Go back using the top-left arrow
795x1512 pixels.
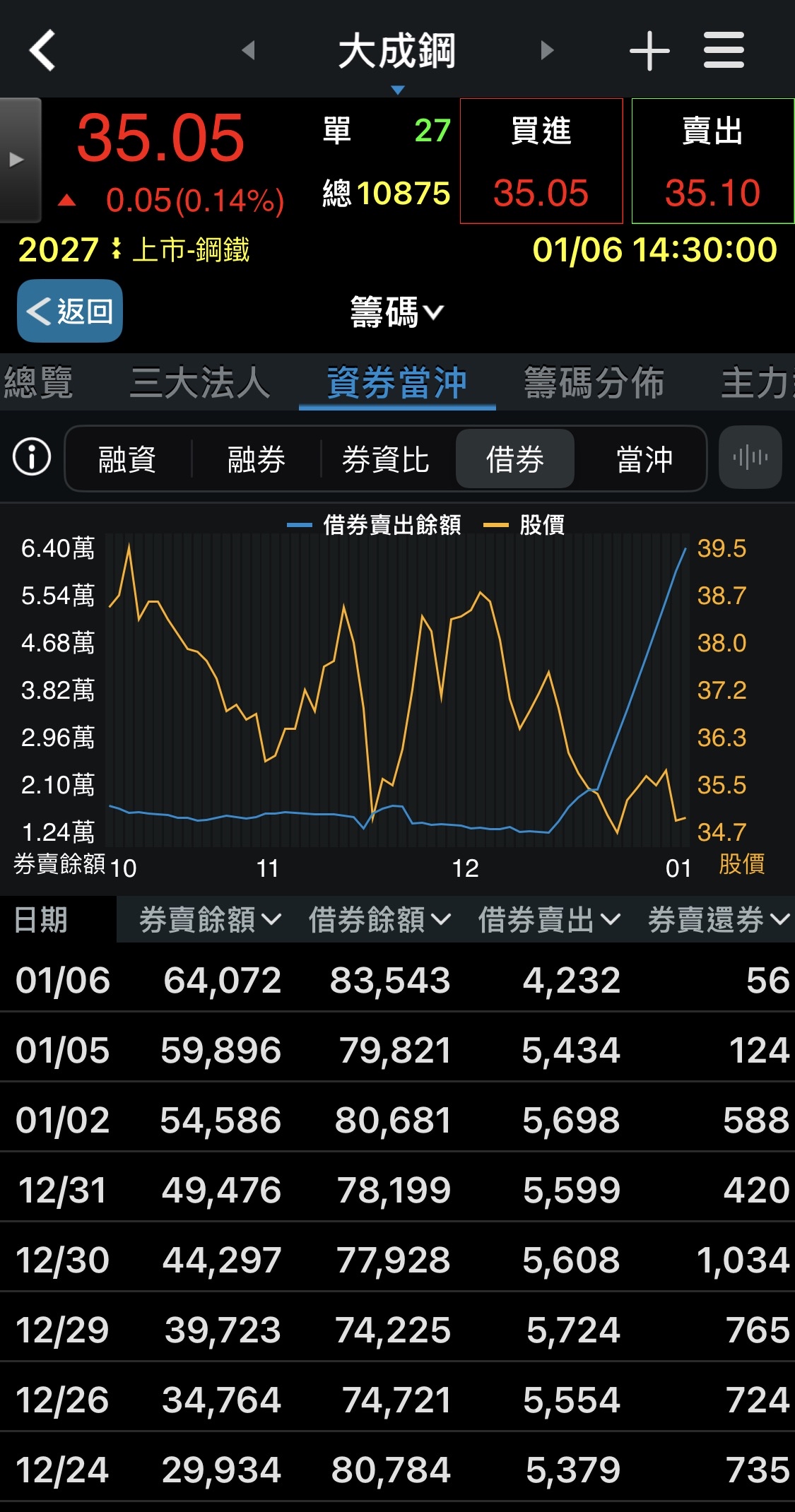coord(42,50)
